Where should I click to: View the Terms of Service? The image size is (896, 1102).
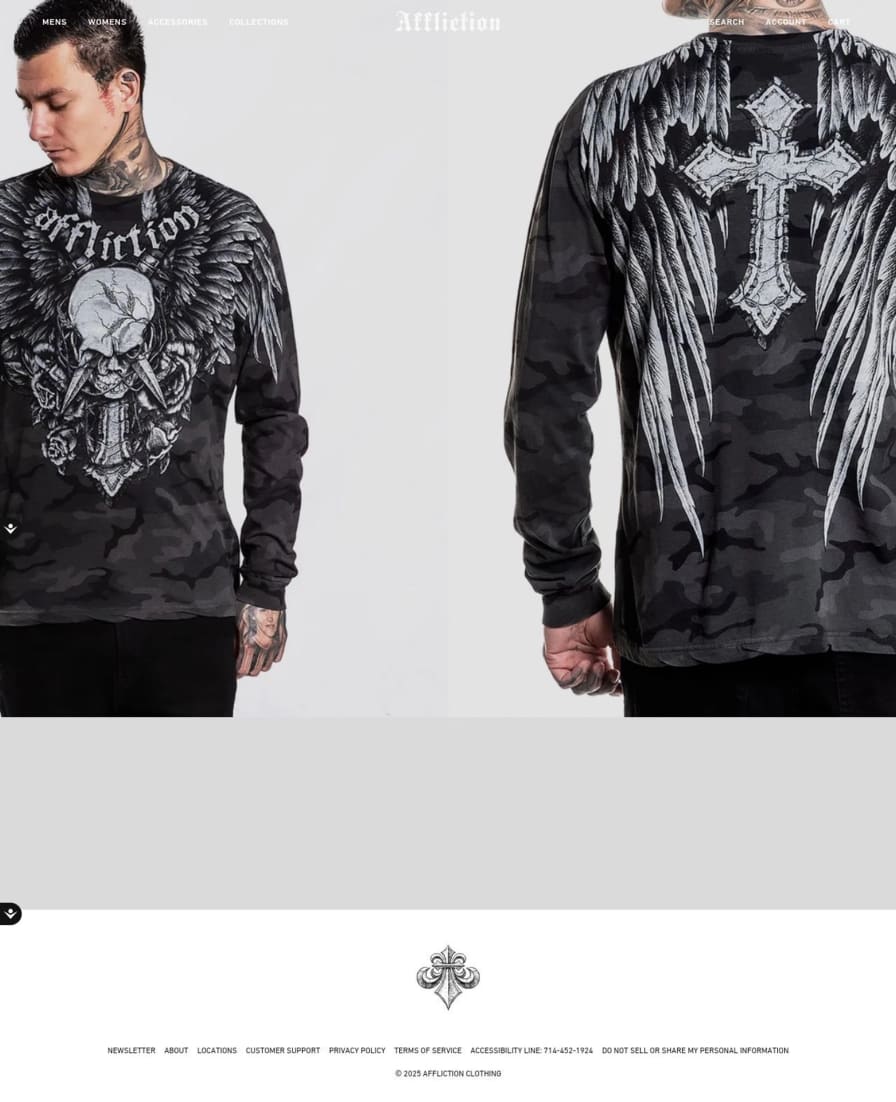click(428, 1051)
